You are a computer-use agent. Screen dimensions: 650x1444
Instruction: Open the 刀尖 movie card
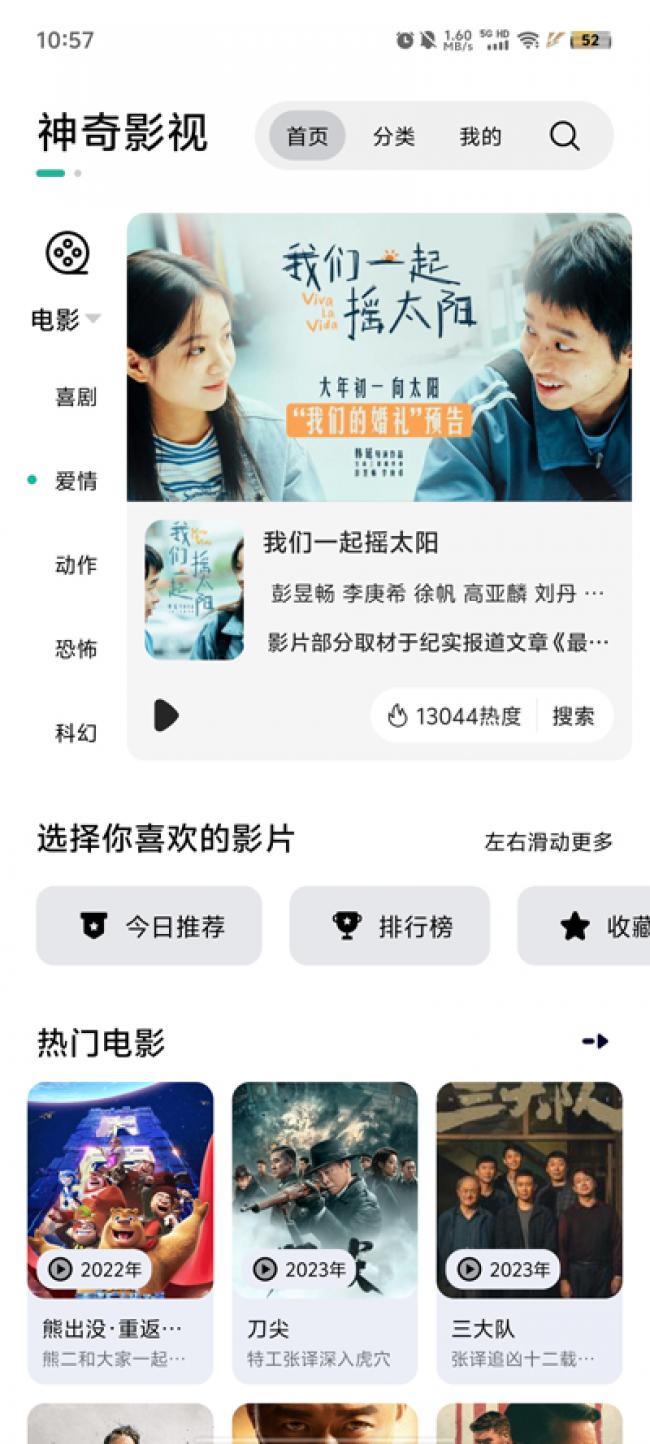point(325,1232)
